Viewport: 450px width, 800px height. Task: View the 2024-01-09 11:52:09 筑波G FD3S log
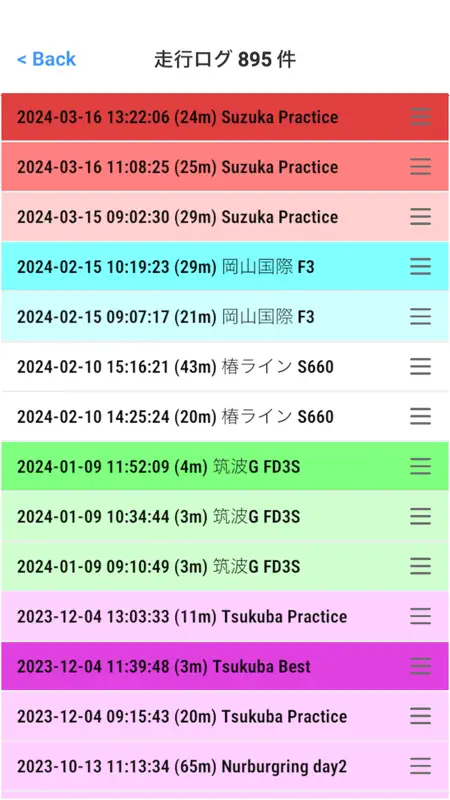point(225,467)
